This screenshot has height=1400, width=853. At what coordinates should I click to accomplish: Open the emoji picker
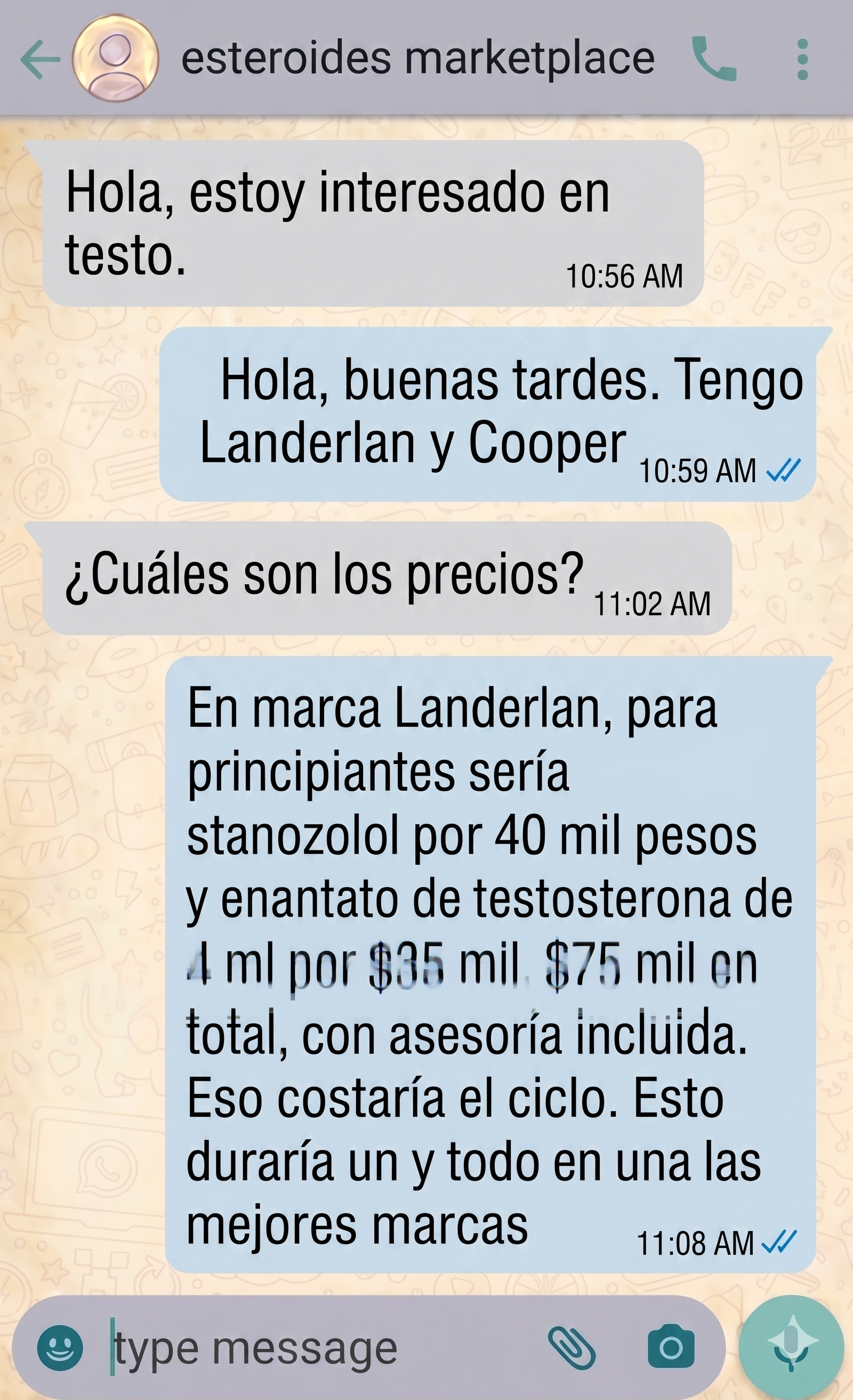pos(60,1347)
